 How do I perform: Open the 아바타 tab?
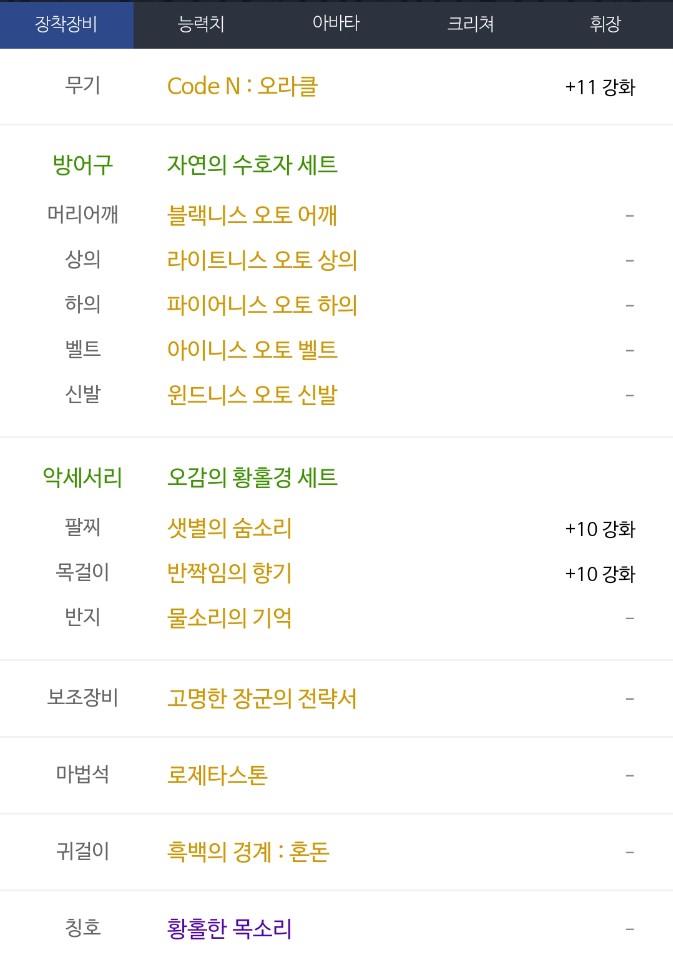pos(336,24)
